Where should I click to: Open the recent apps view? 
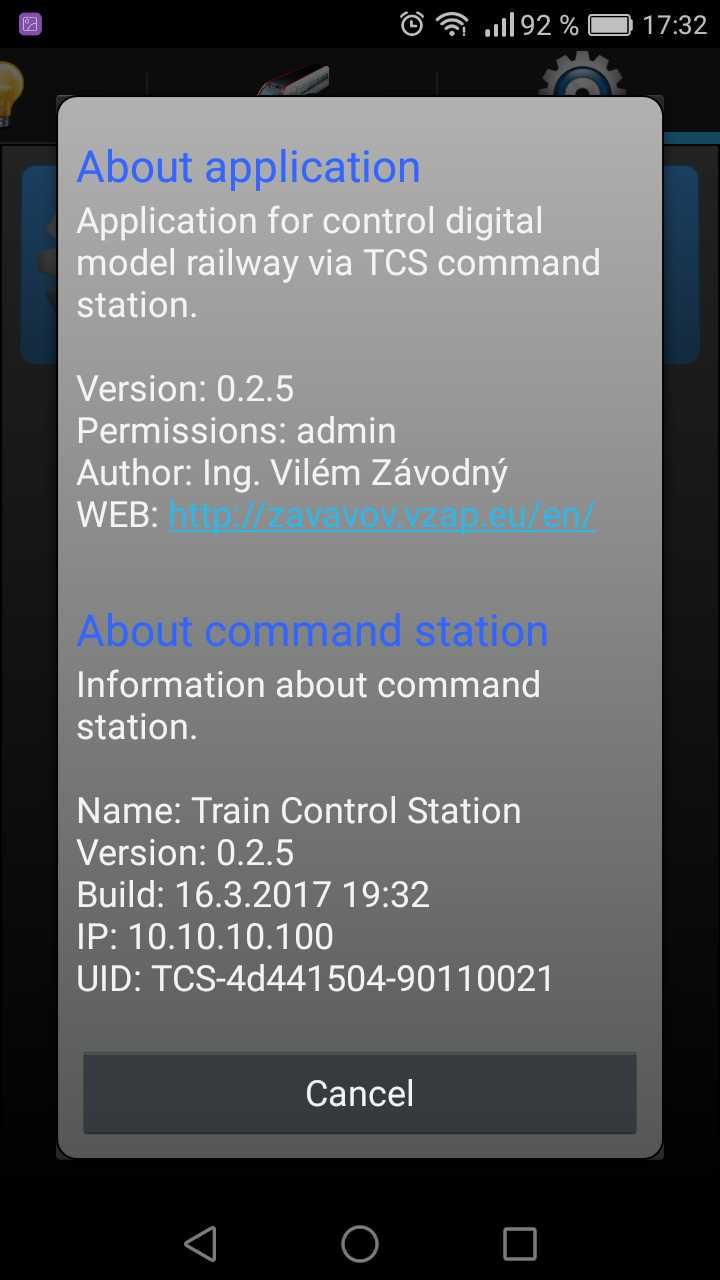519,1244
